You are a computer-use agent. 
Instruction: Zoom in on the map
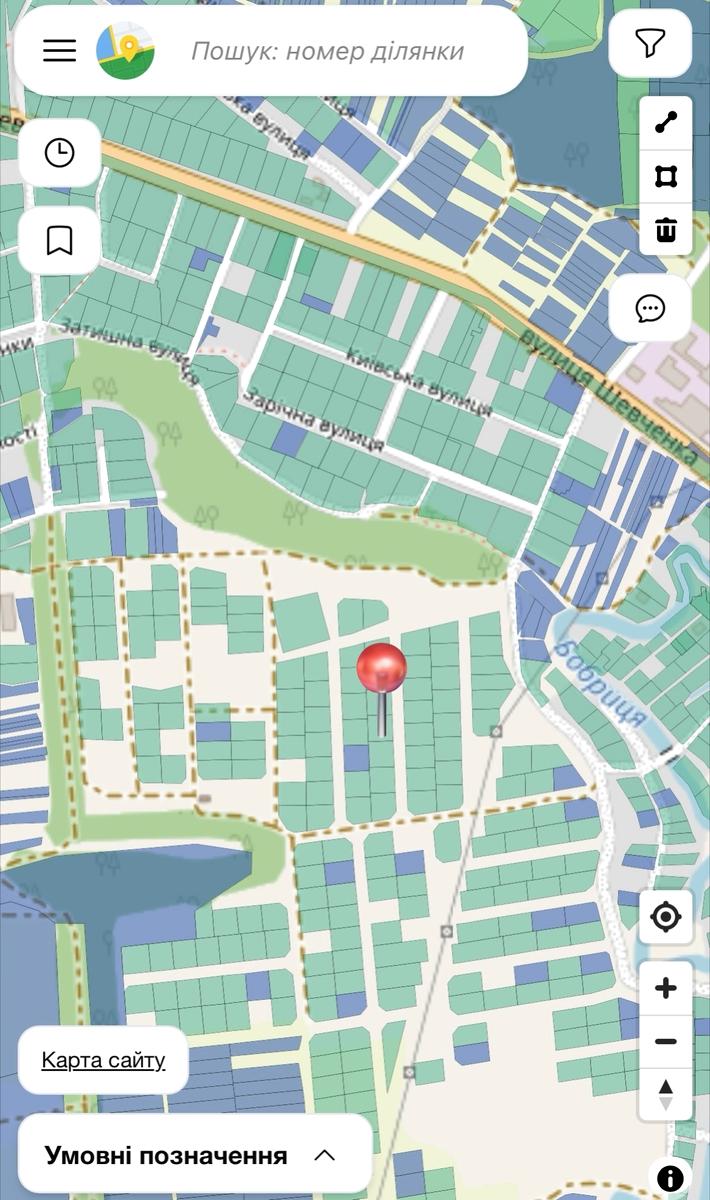click(665, 989)
